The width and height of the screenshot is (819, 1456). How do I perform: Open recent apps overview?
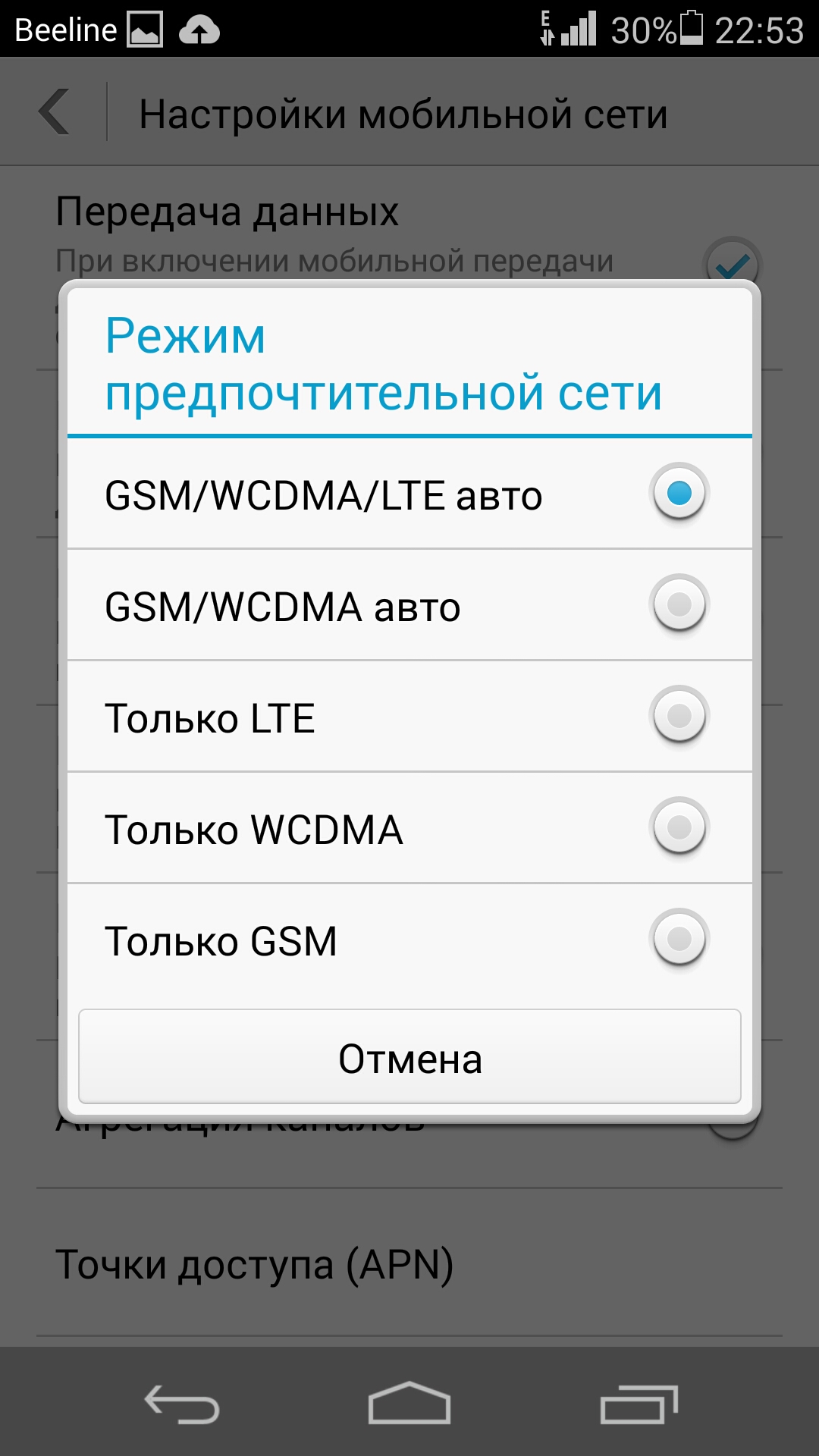pos(639,1404)
